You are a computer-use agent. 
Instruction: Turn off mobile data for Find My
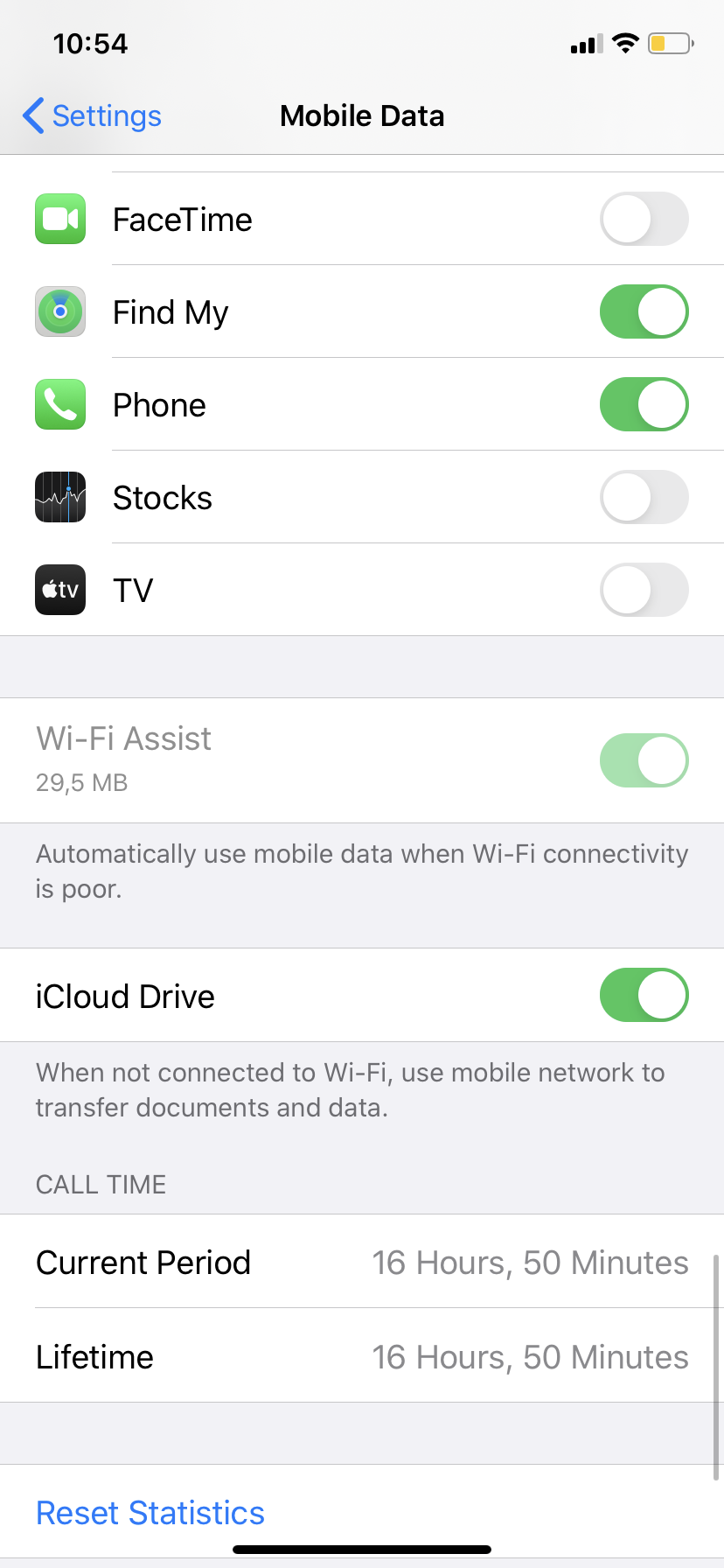pyautogui.click(x=644, y=311)
